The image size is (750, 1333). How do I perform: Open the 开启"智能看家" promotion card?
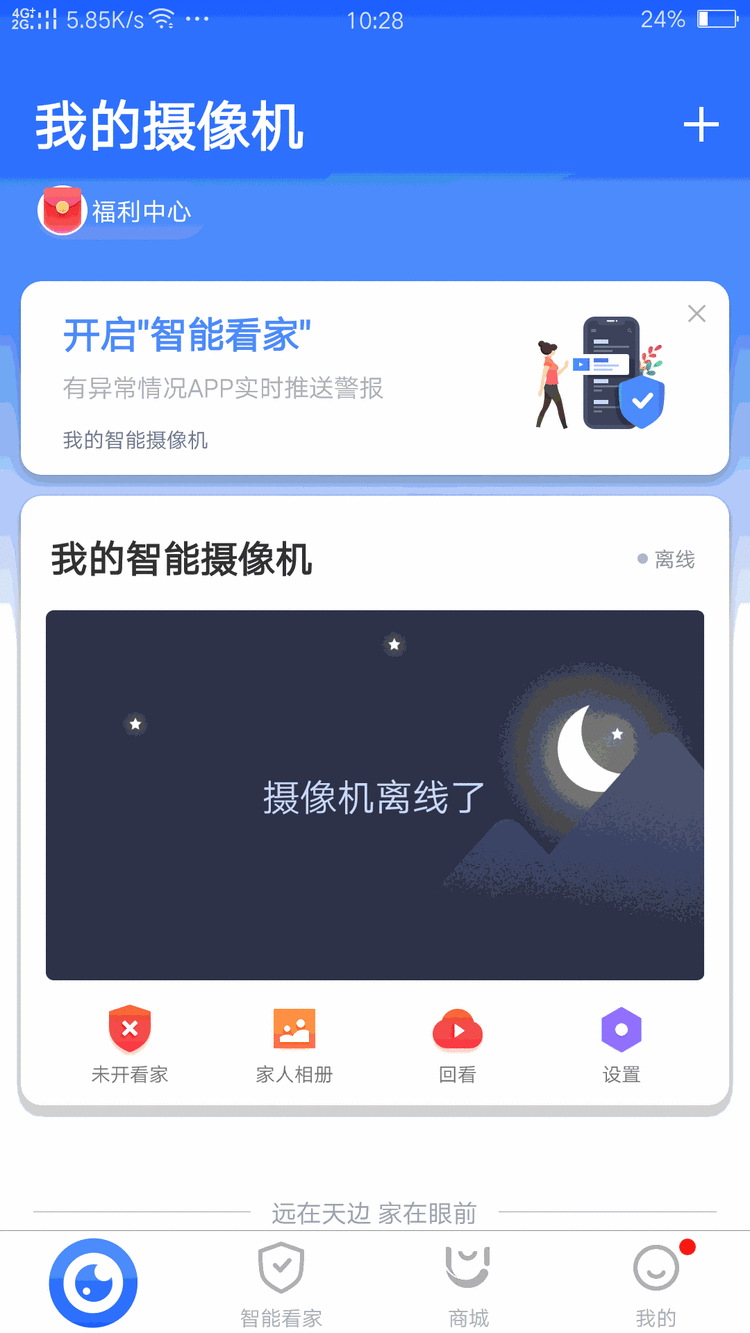pyautogui.click(x=300, y=380)
